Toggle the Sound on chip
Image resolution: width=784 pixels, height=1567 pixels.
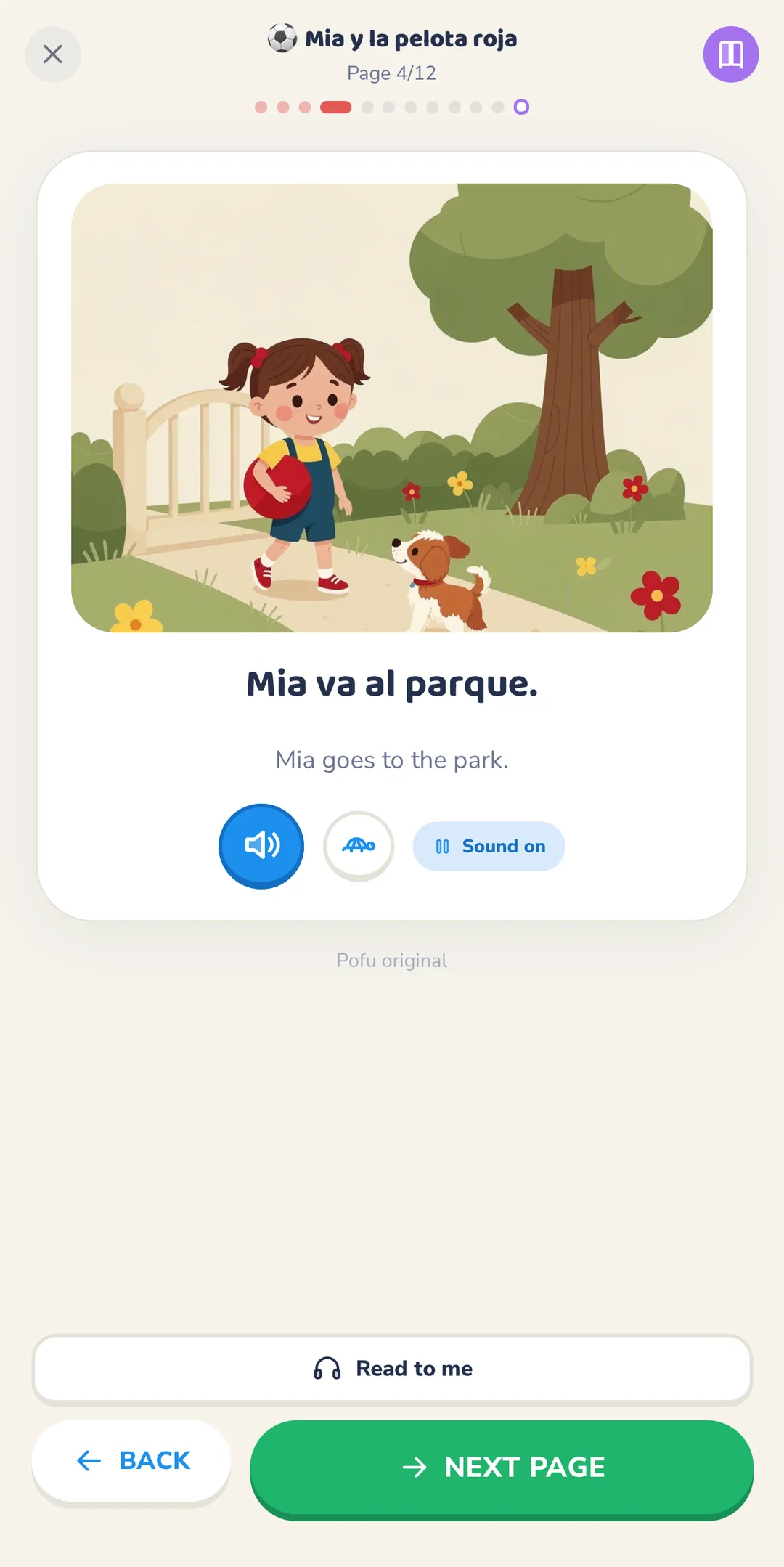489,846
